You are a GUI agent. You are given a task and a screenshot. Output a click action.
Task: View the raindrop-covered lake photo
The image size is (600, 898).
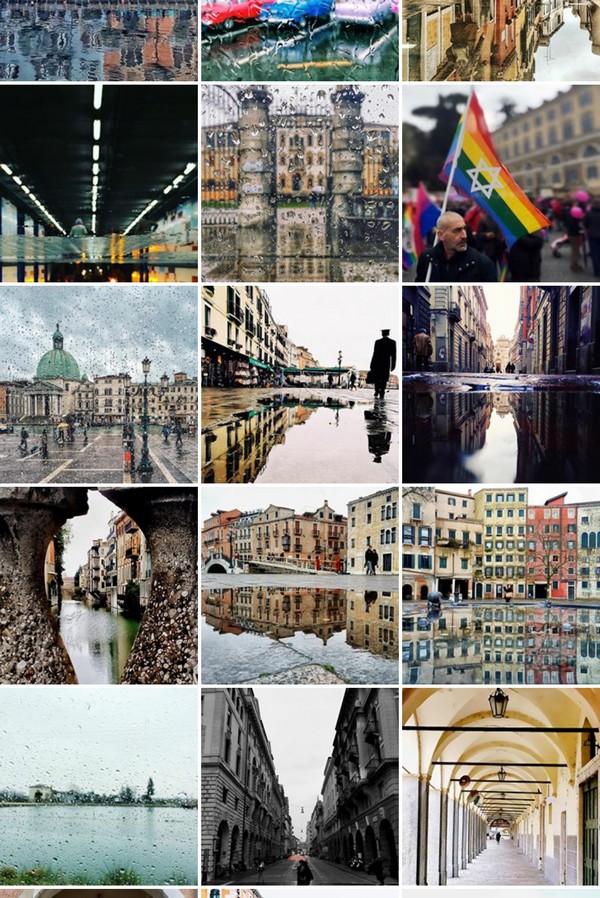[x=99, y=785]
